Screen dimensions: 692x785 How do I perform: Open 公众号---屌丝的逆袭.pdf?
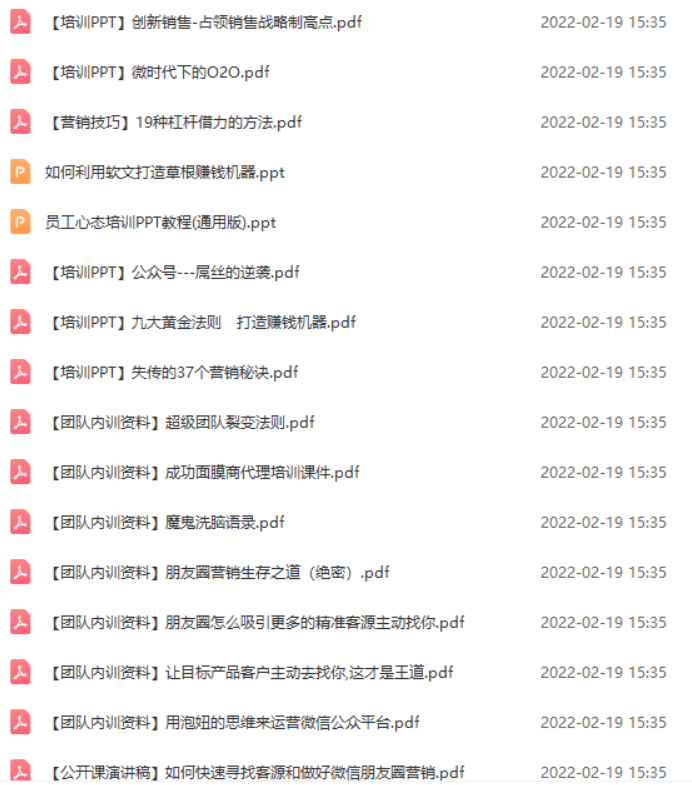(x=172, y=272)
